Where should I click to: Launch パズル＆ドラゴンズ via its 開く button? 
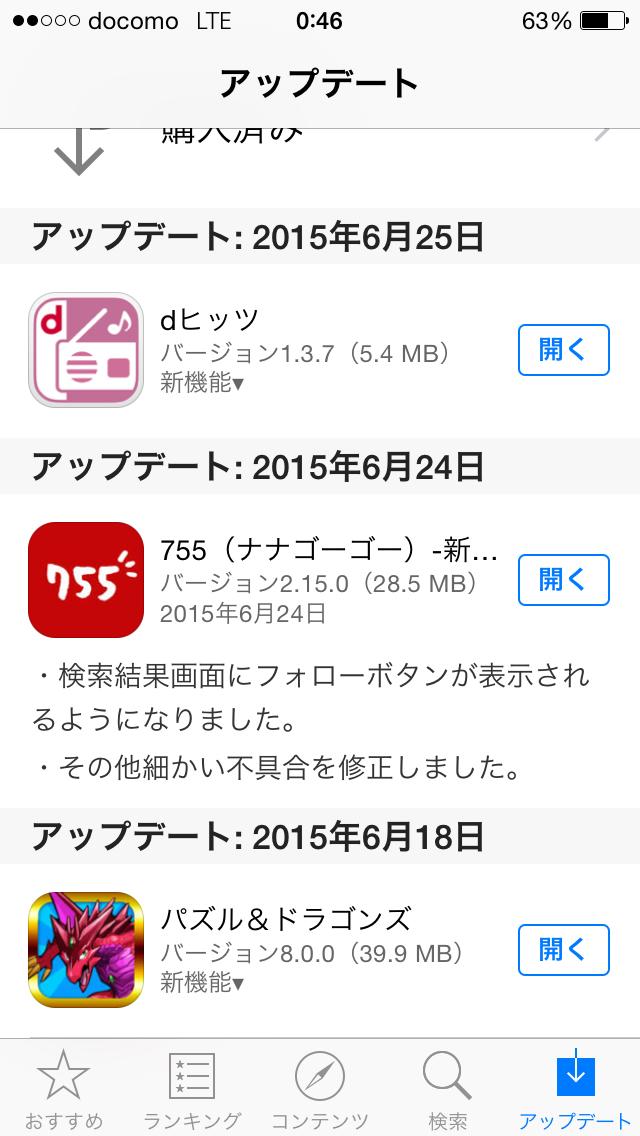tap(563, 950)
